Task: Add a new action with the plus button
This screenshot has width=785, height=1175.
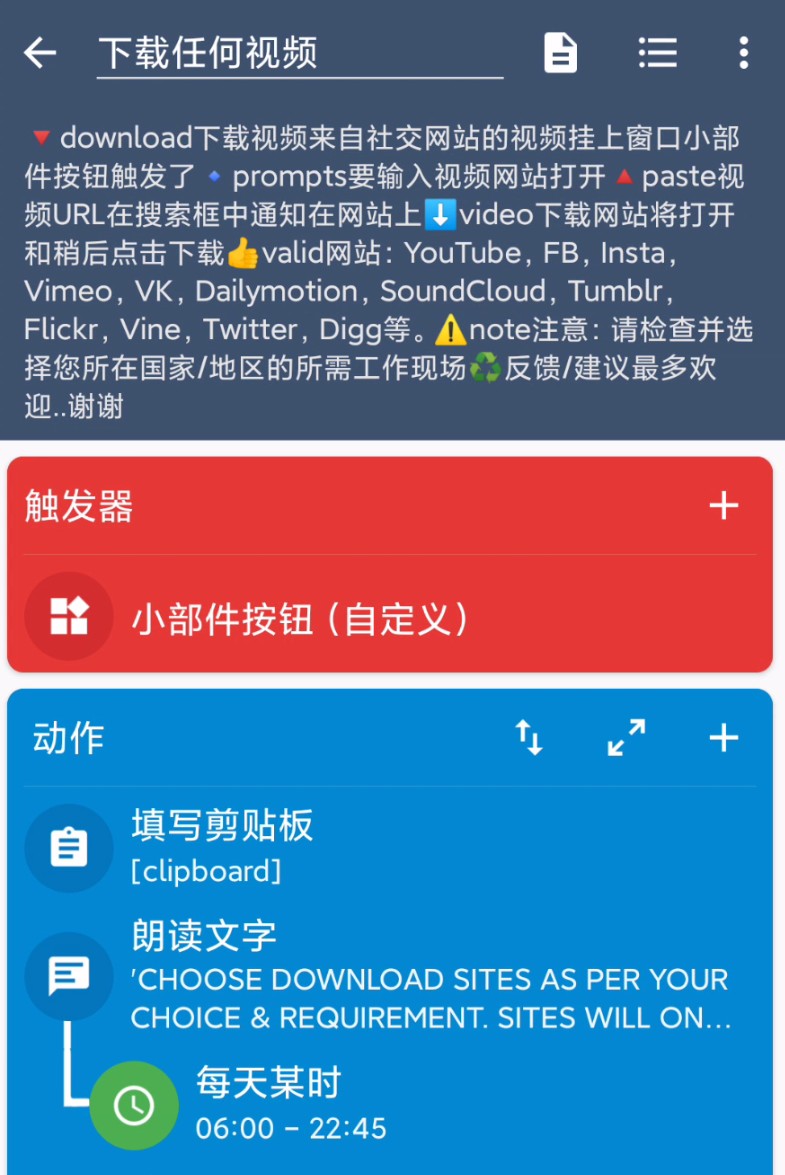Action: (723, 737)
